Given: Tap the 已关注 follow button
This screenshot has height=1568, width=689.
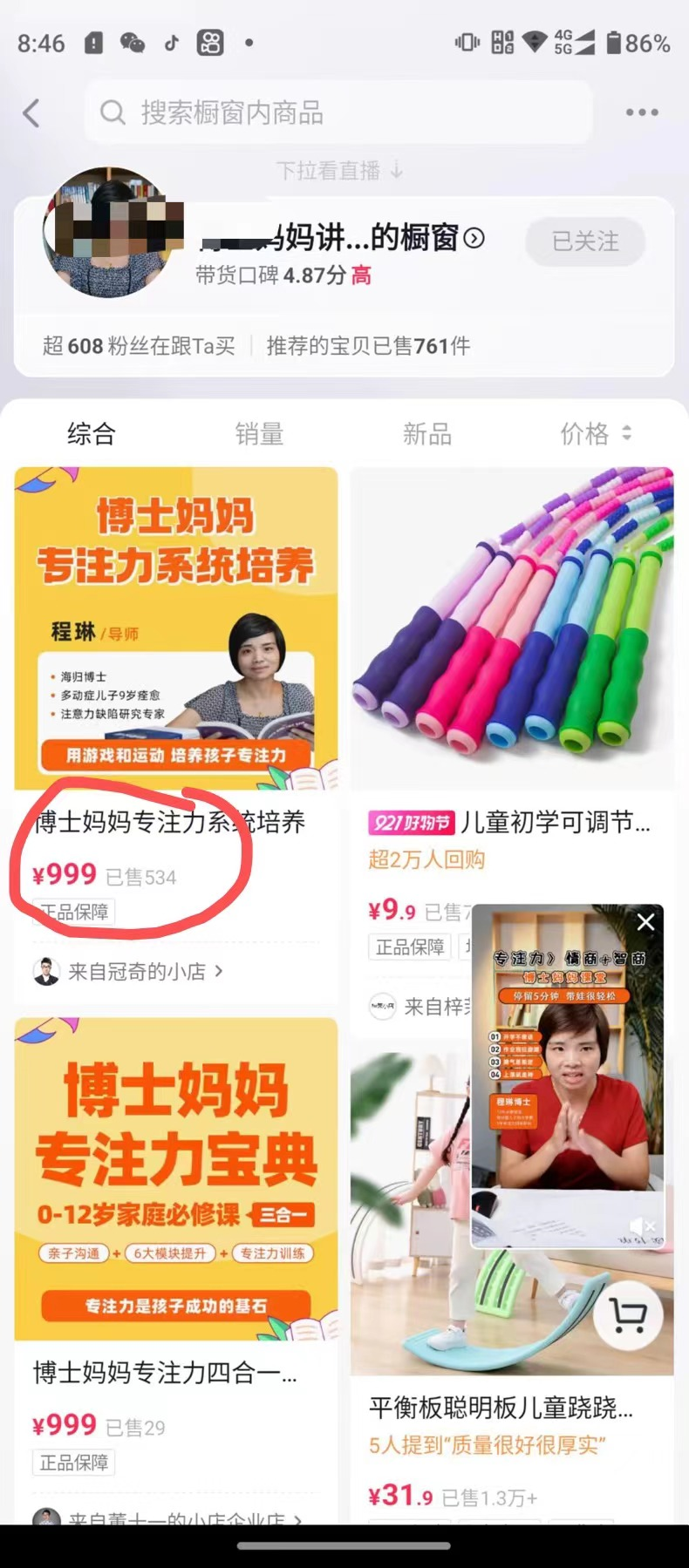Looking at the screenshot, I should [x=585, y=241].
